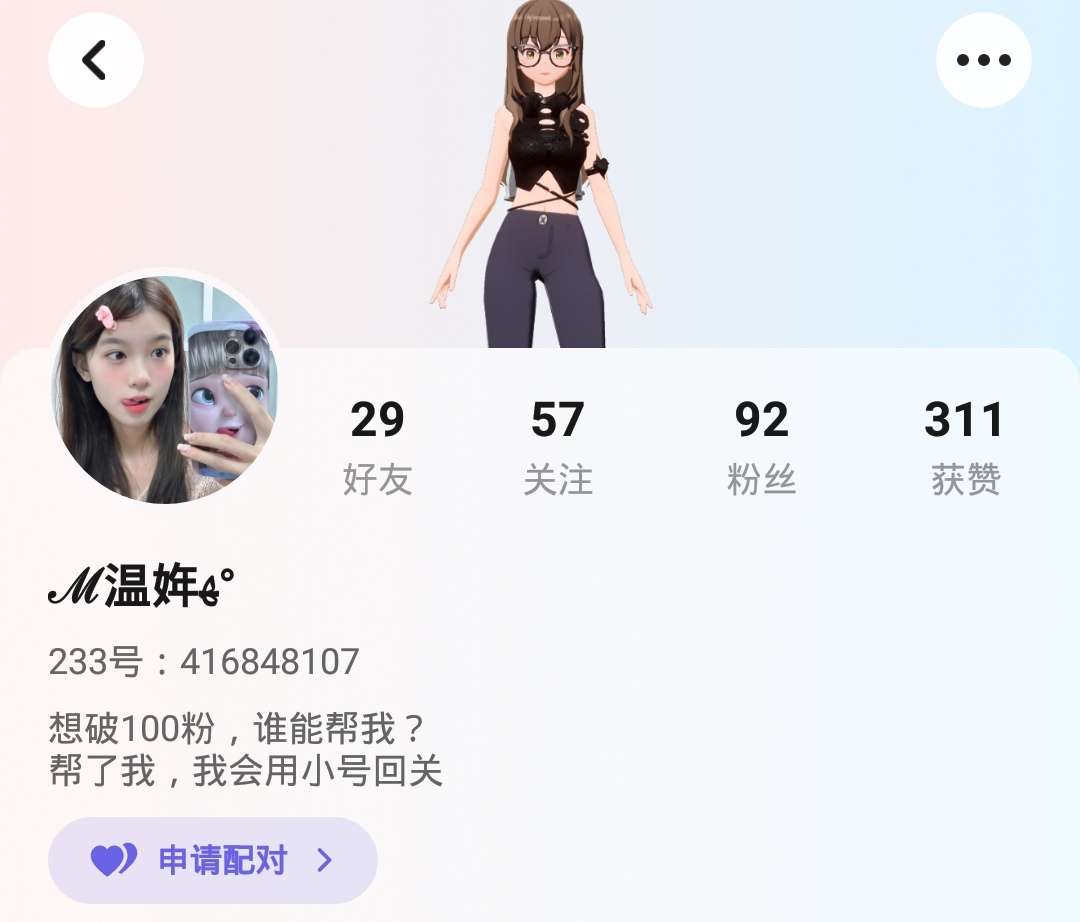1080x922 pixels.
Task: Open the profile avatar photo
Action: point(164,390)
